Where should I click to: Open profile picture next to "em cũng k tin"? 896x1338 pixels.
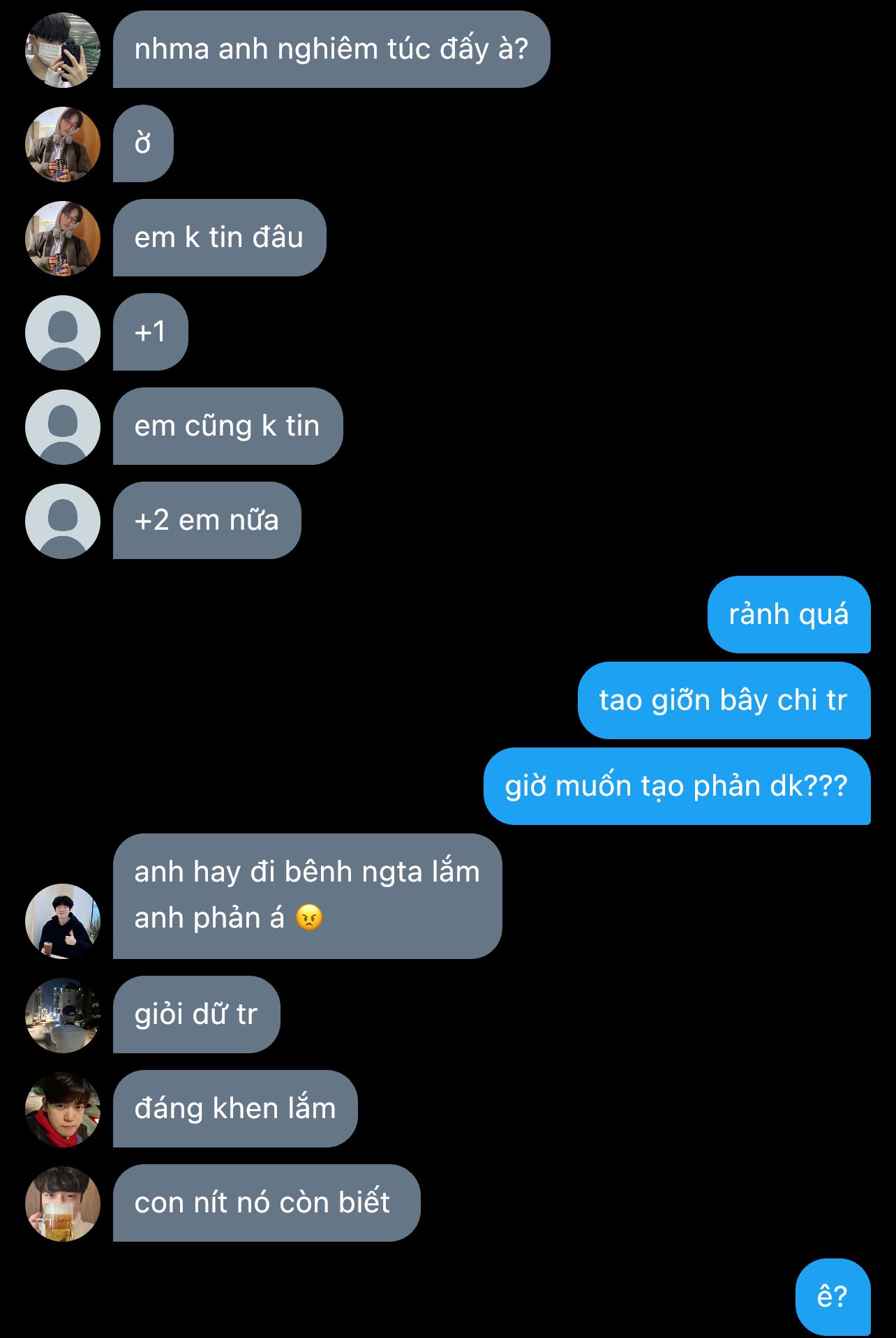pos(63,427)
